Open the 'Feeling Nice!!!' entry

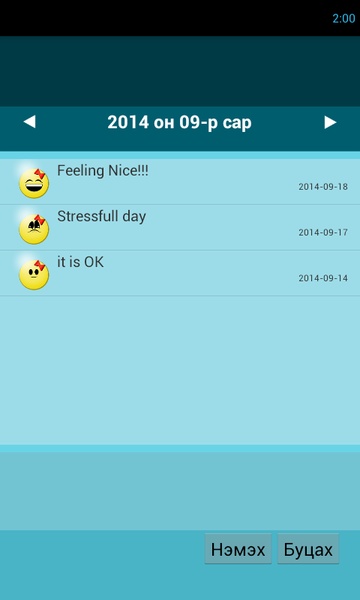[180, 182]
